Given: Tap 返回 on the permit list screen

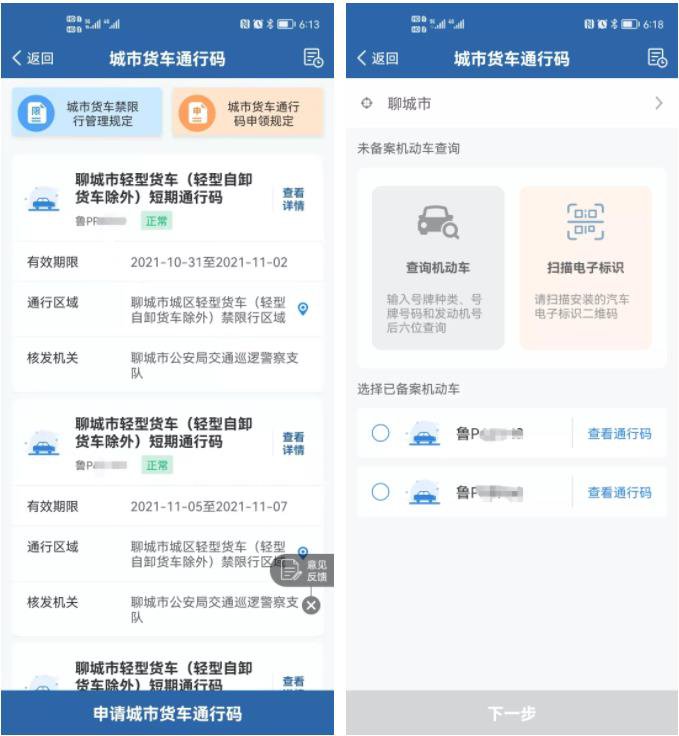Looking at the screenshot, I should pos(33,58).
